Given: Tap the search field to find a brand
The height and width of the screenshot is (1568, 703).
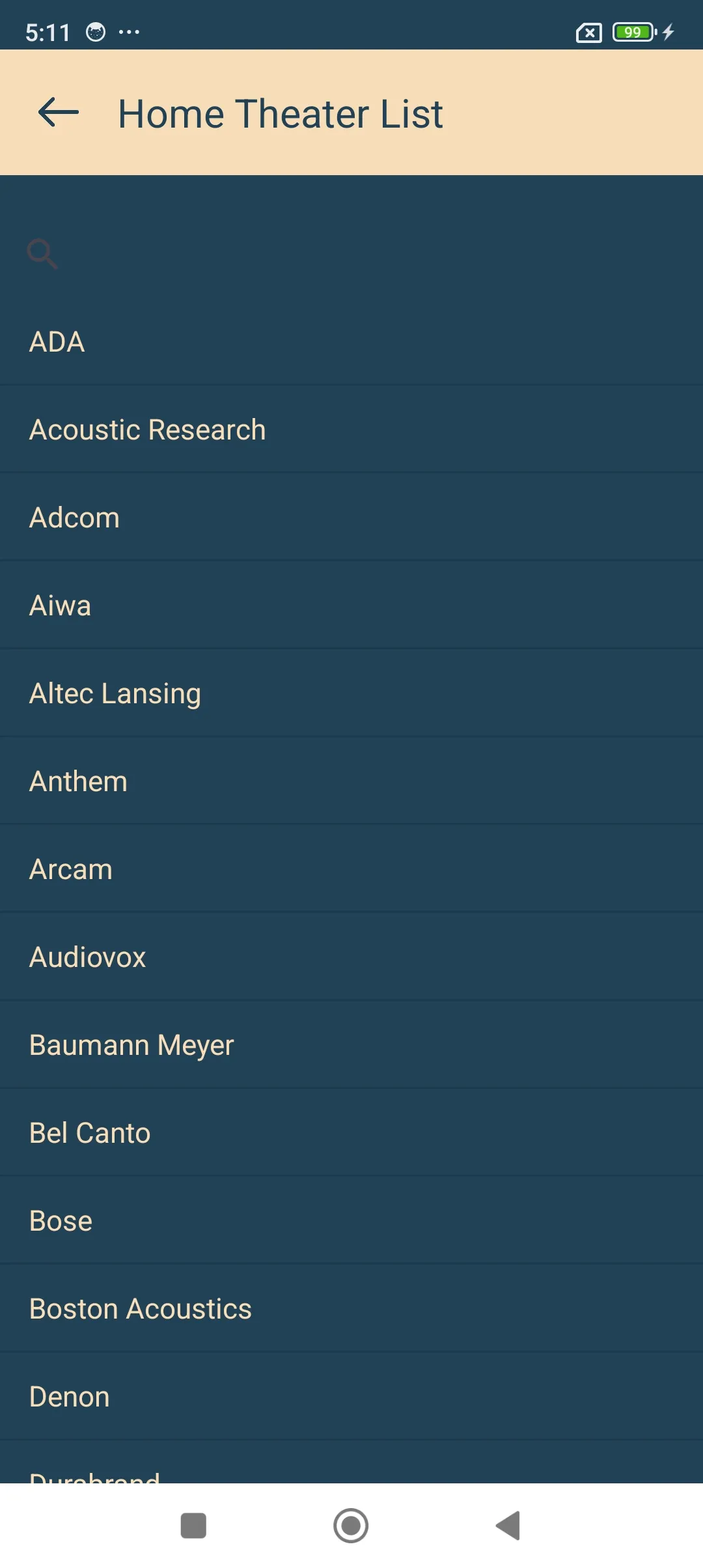Looking at the screenshot, I should (351, 254).
